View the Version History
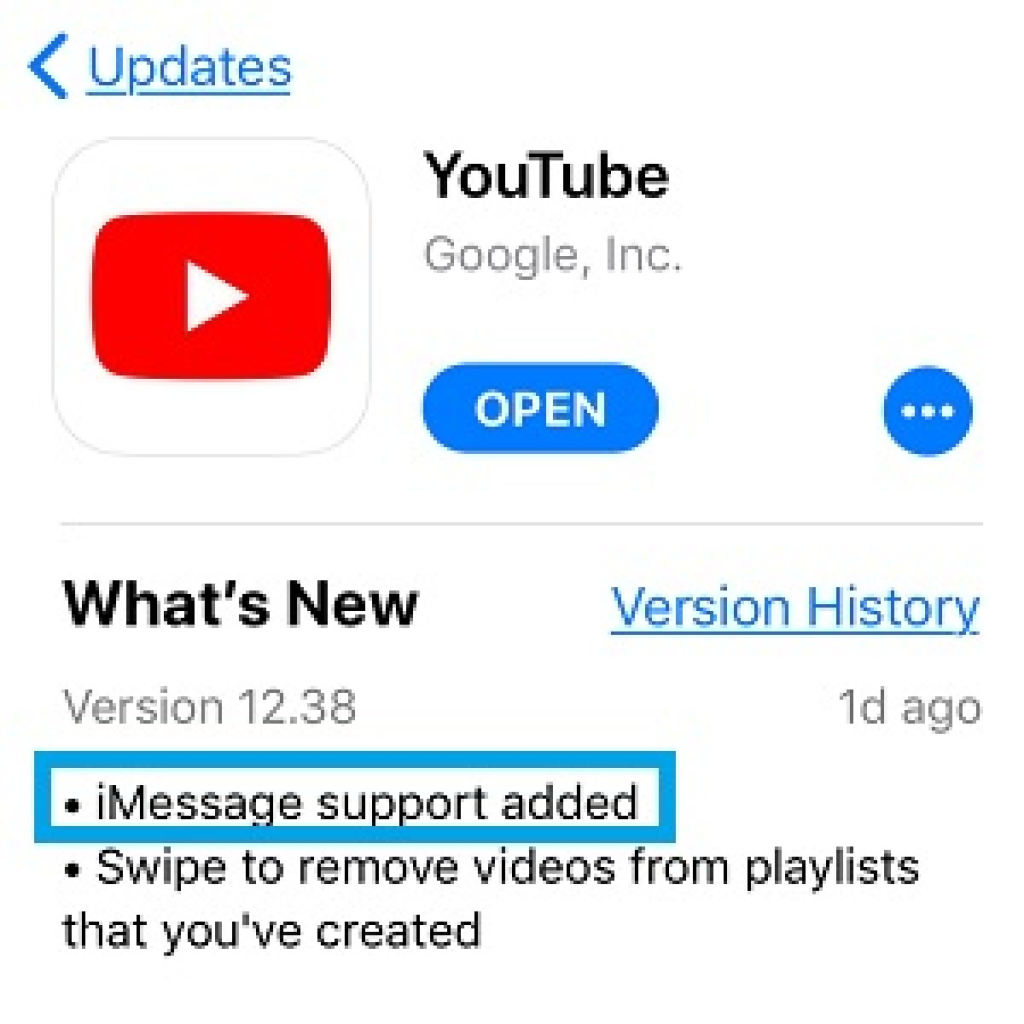 pyautogui.click(x=795, y=608)
